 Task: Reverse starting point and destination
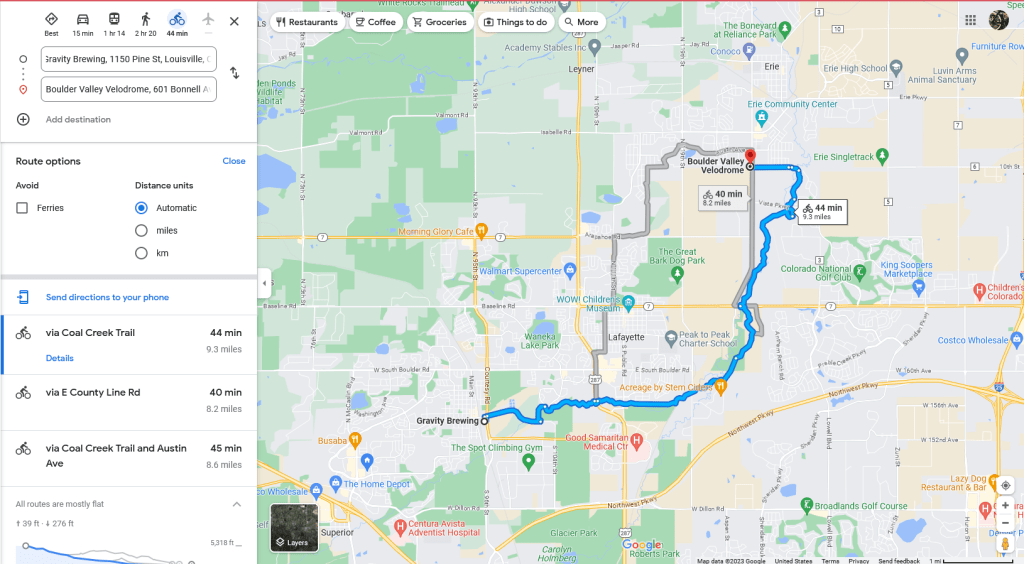pos(234,73)
